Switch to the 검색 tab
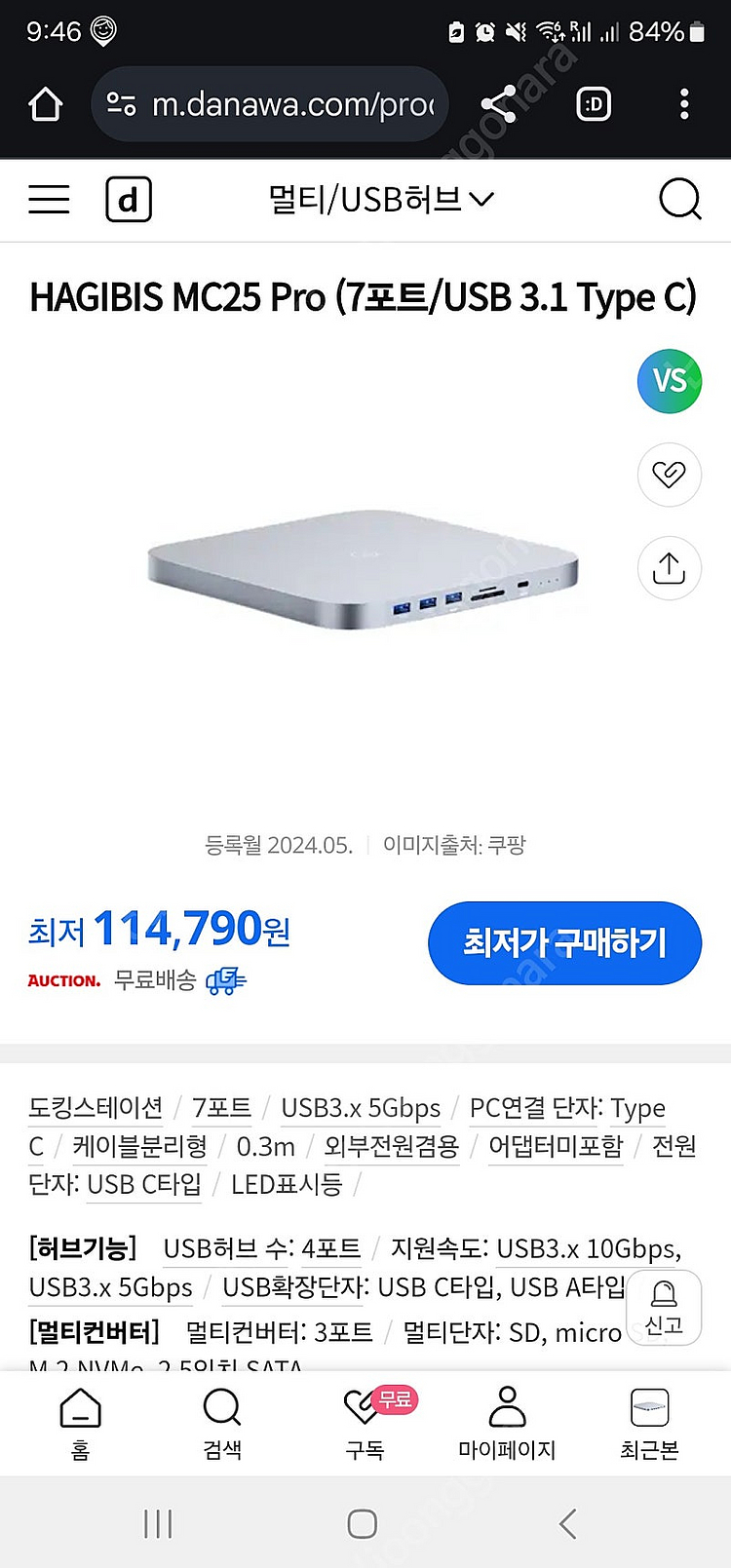The width and height of the screenshot is (731, 1568). coord(222,1424)
